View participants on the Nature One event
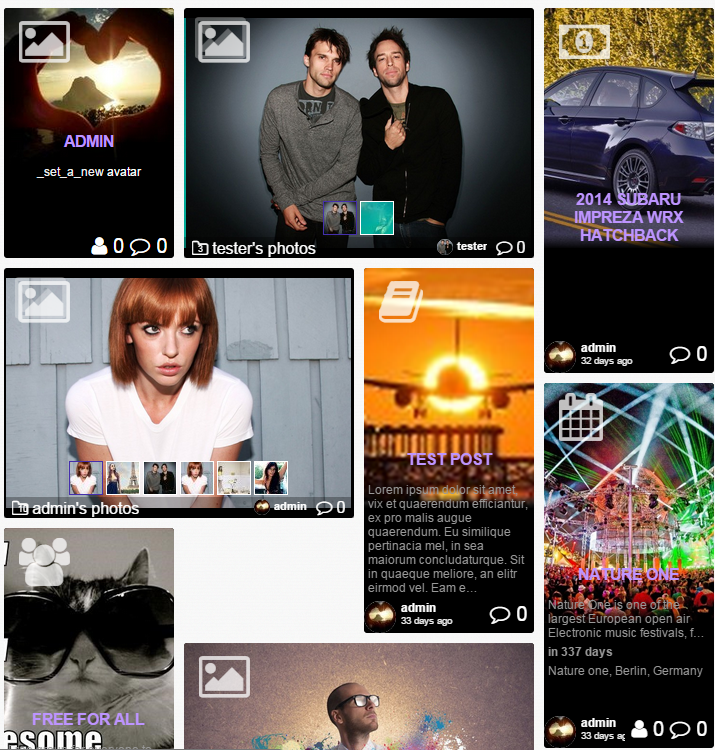 (x=647, y=729)
